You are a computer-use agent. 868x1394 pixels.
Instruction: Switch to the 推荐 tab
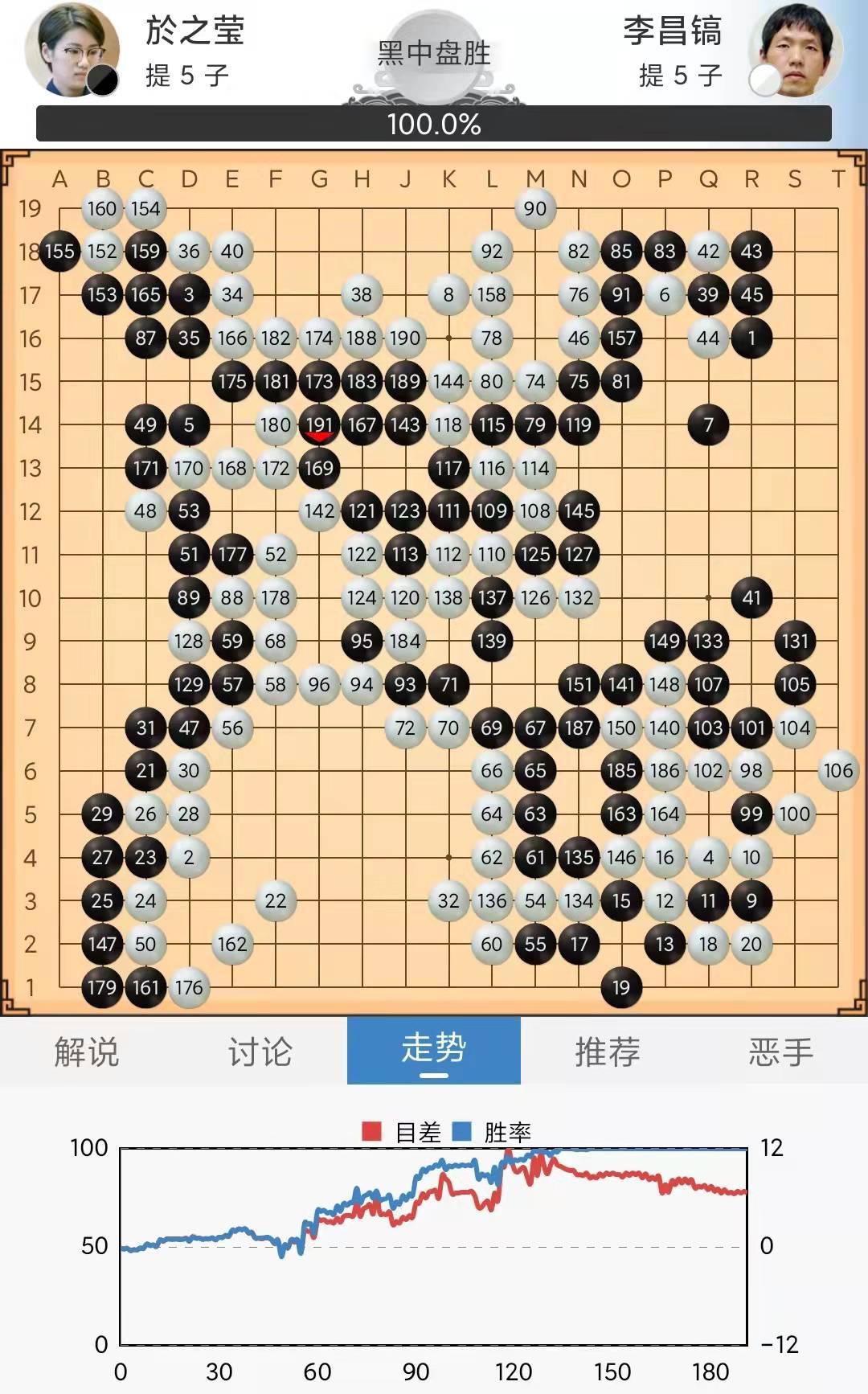[x=608, y=1051]
